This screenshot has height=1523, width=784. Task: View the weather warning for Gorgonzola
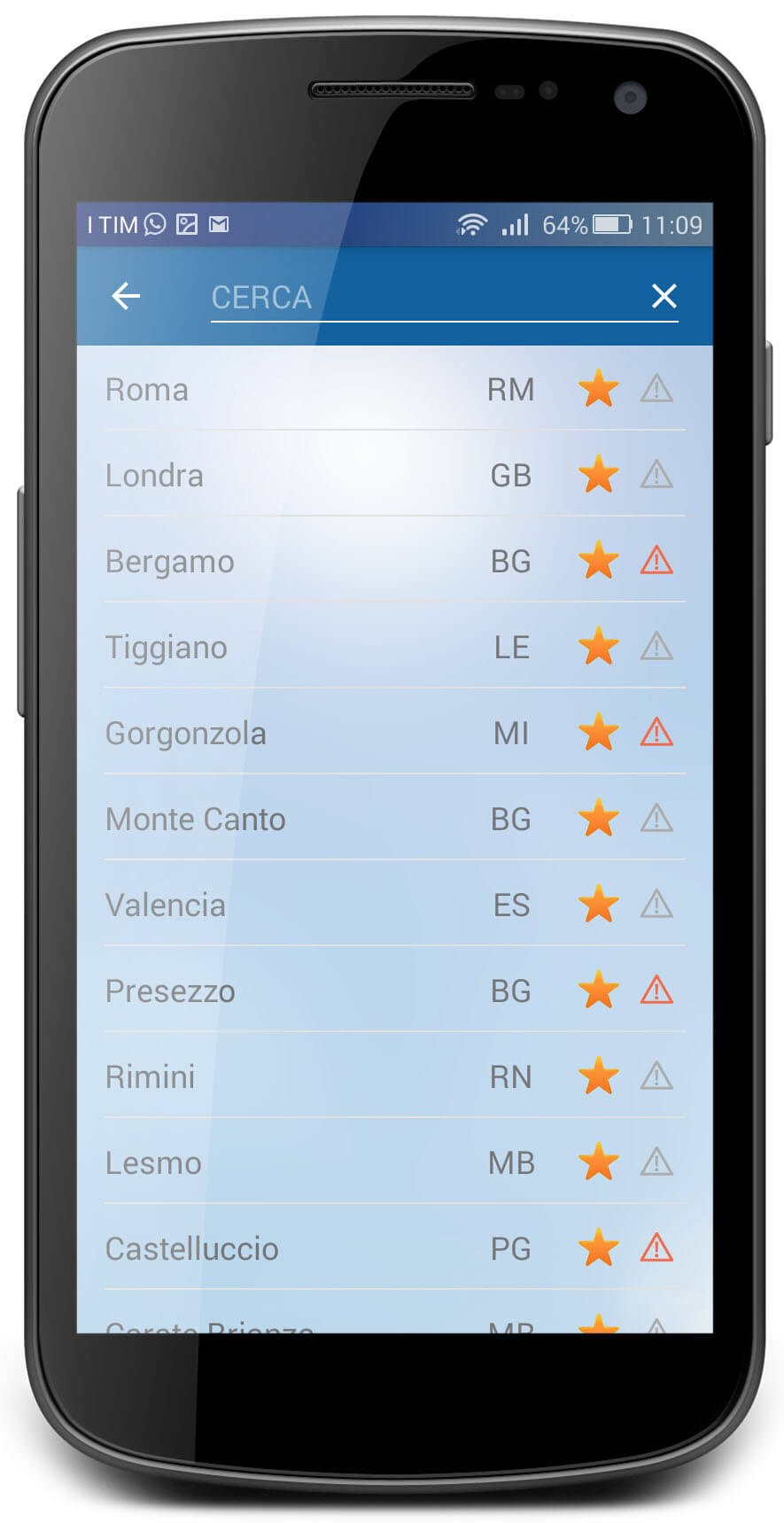pyautogui.click(x=656, y=733)
